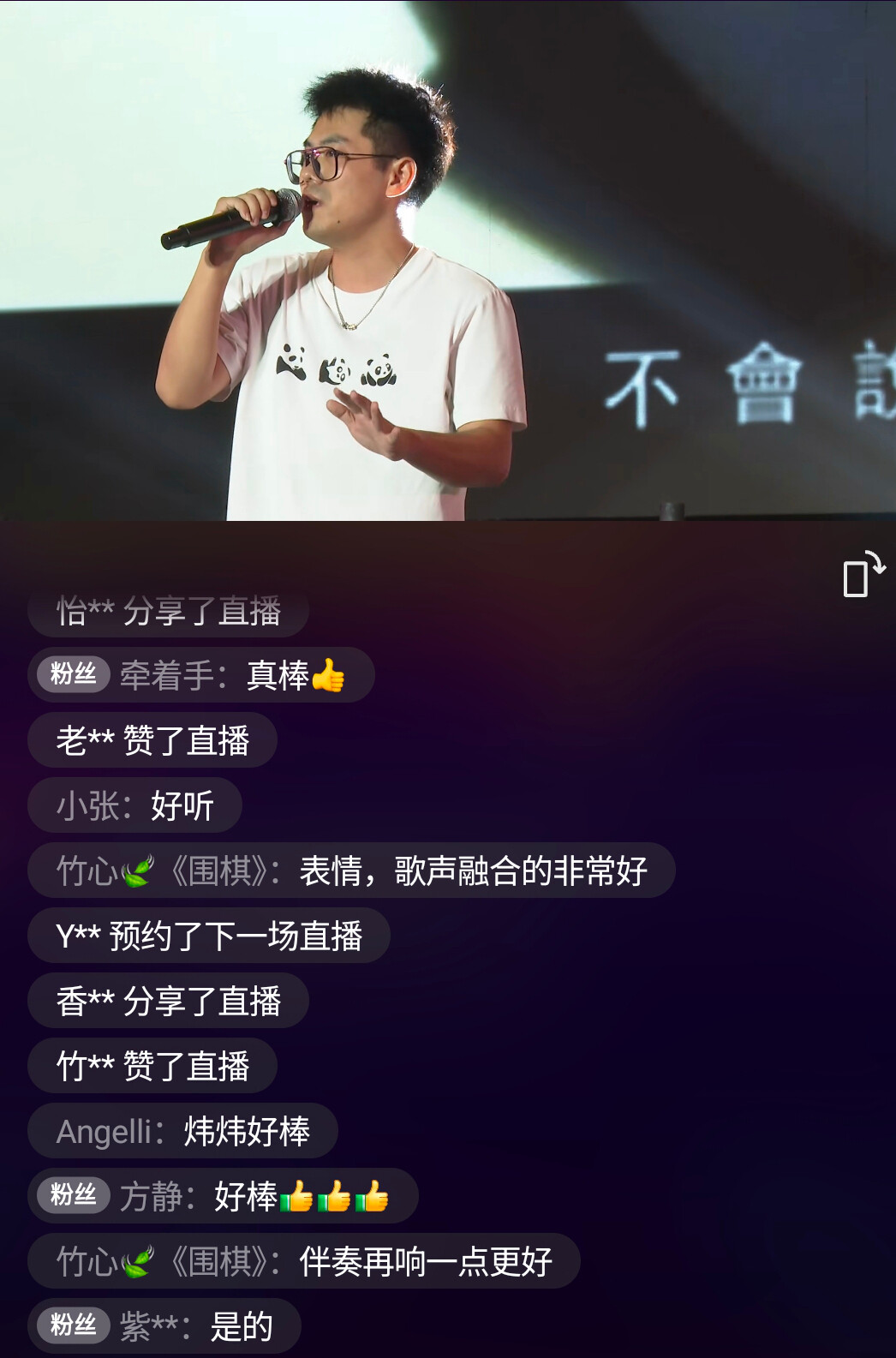
Task: Rotate the live stream to landscape
Action: [863, 575]
